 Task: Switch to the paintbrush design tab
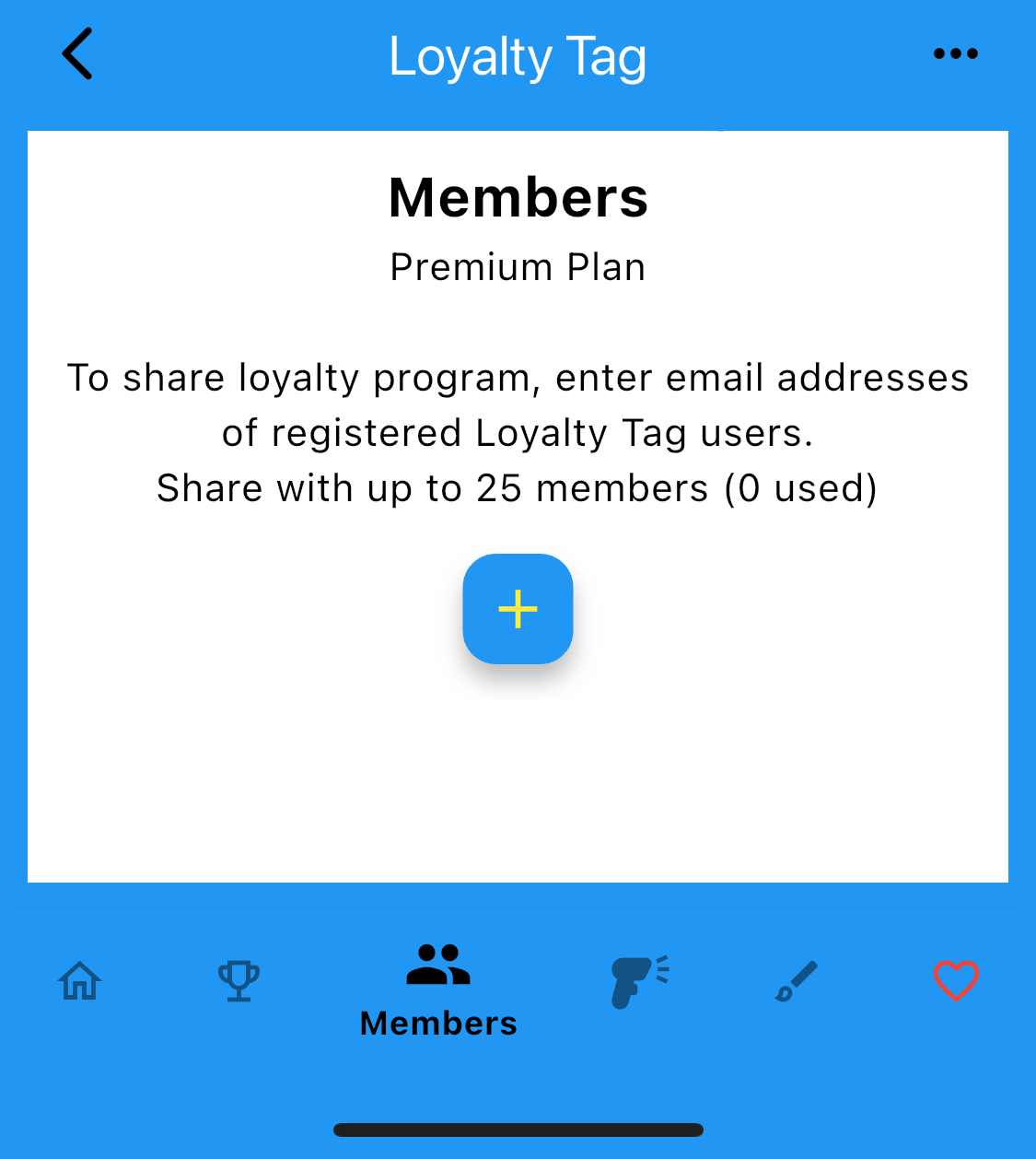(797, 981)
